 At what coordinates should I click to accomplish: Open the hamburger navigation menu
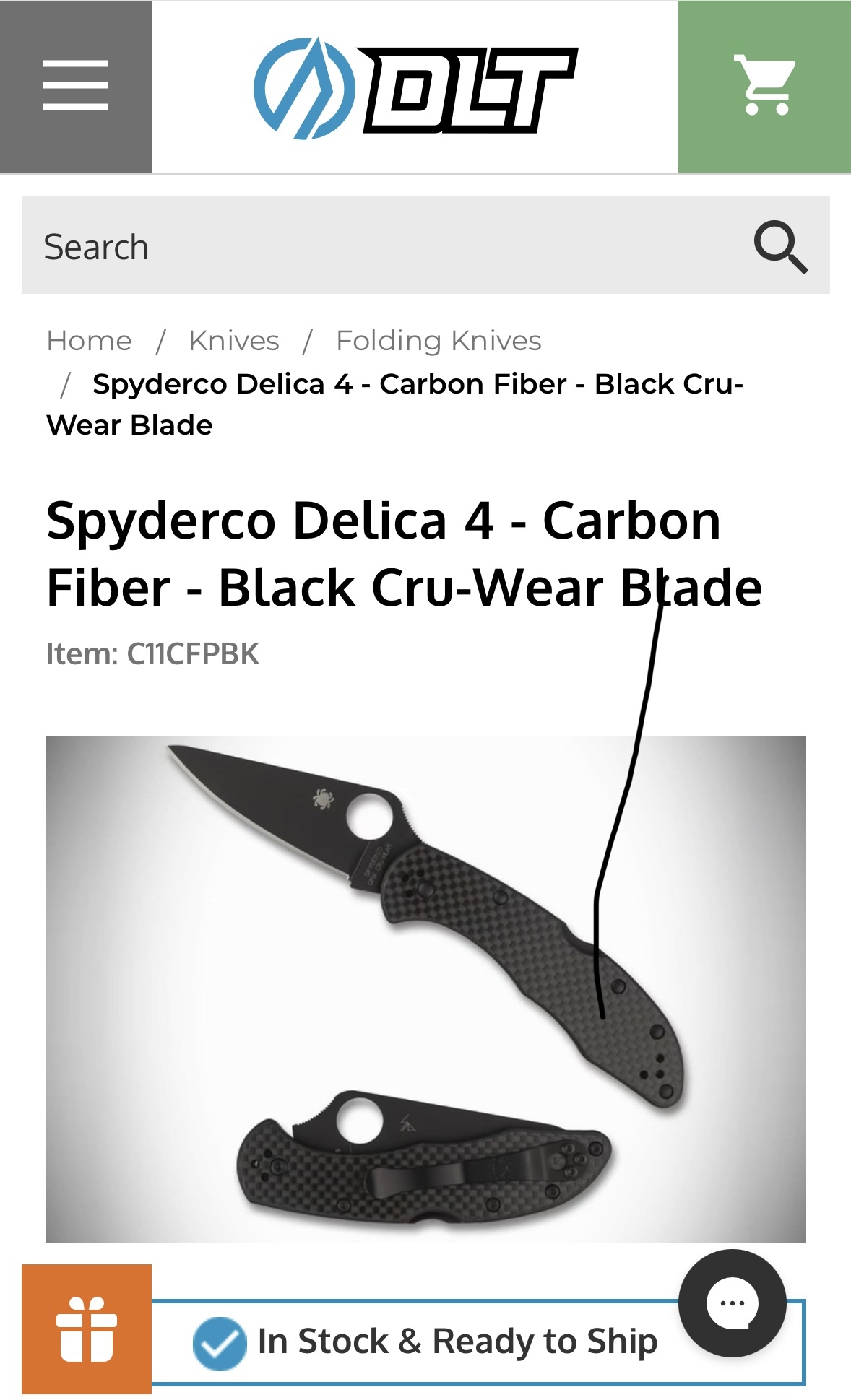click(x=75, y=86)
